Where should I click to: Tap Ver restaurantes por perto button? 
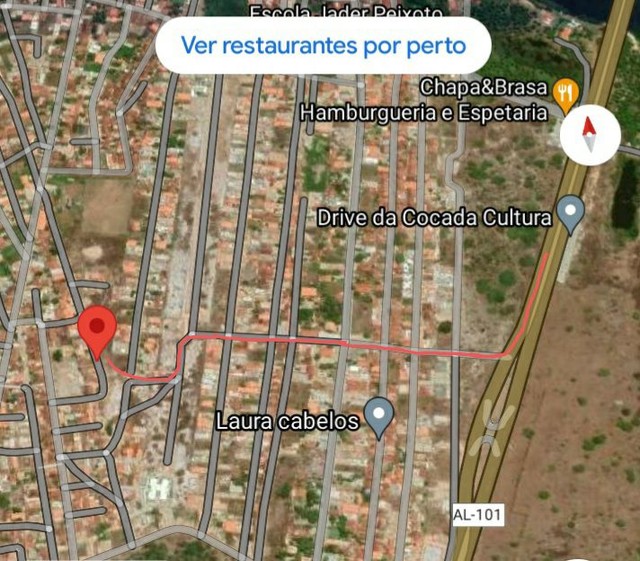323,45
